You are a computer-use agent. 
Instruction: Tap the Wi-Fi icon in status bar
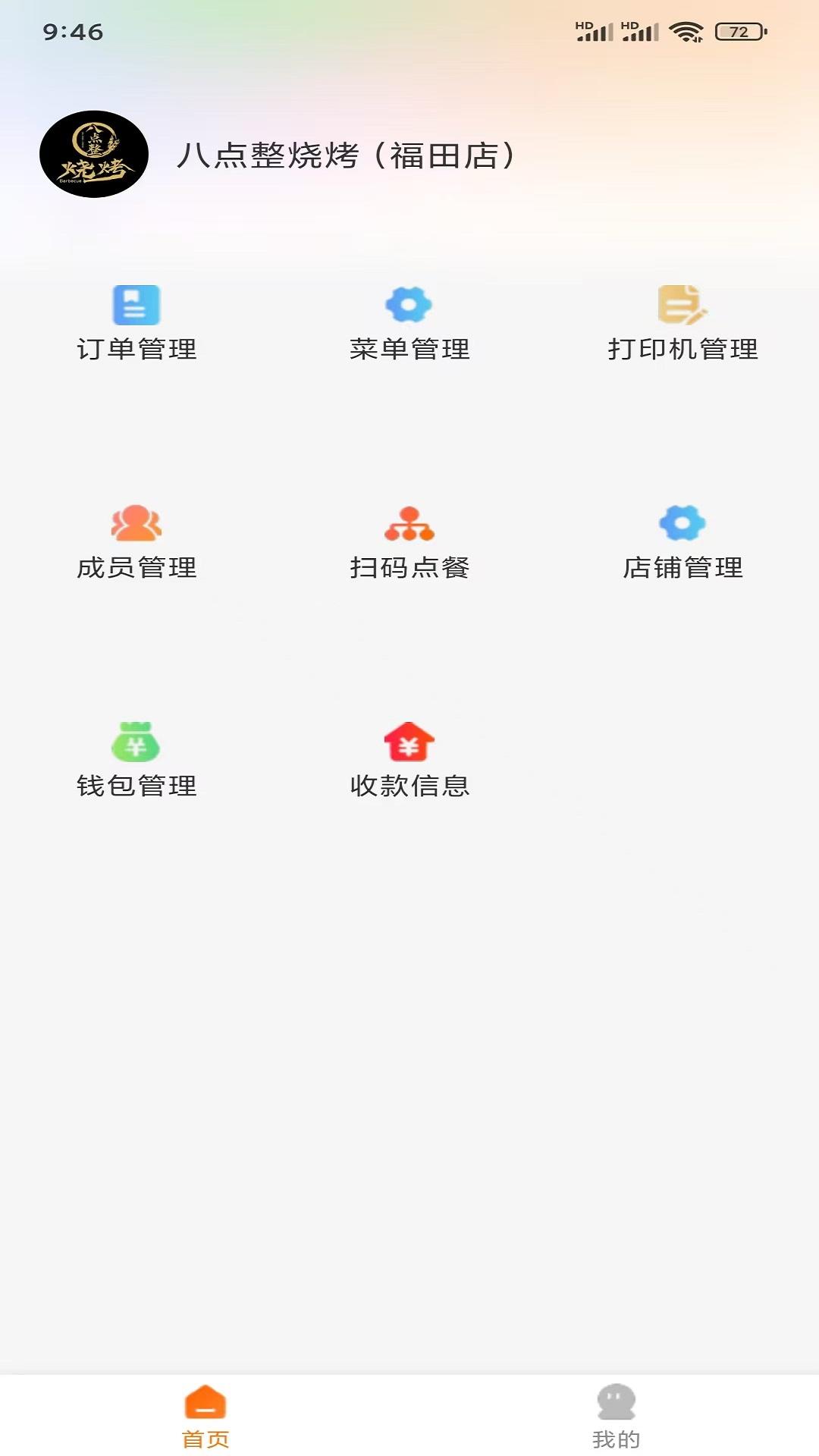coord(686,32)
